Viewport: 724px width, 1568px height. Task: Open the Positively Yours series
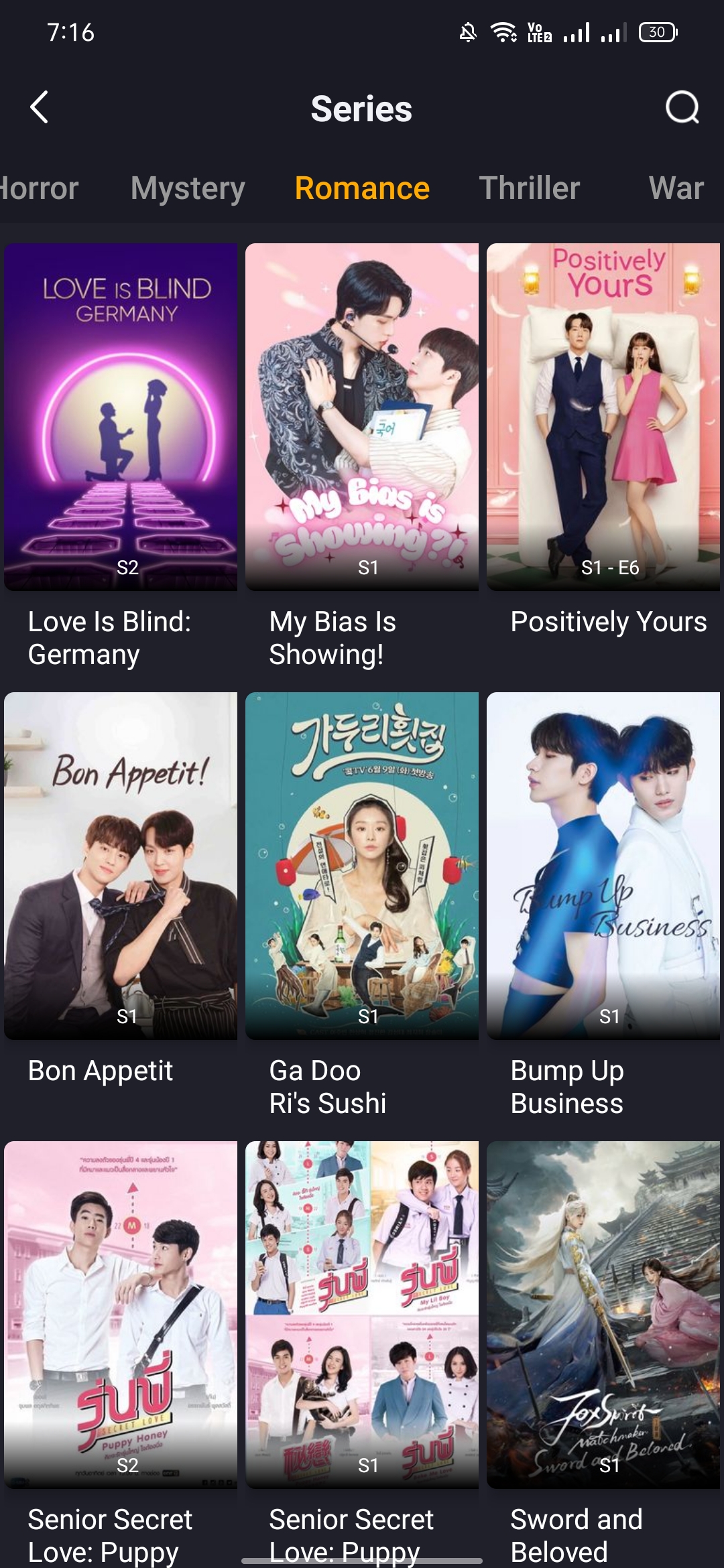point(603,417)
